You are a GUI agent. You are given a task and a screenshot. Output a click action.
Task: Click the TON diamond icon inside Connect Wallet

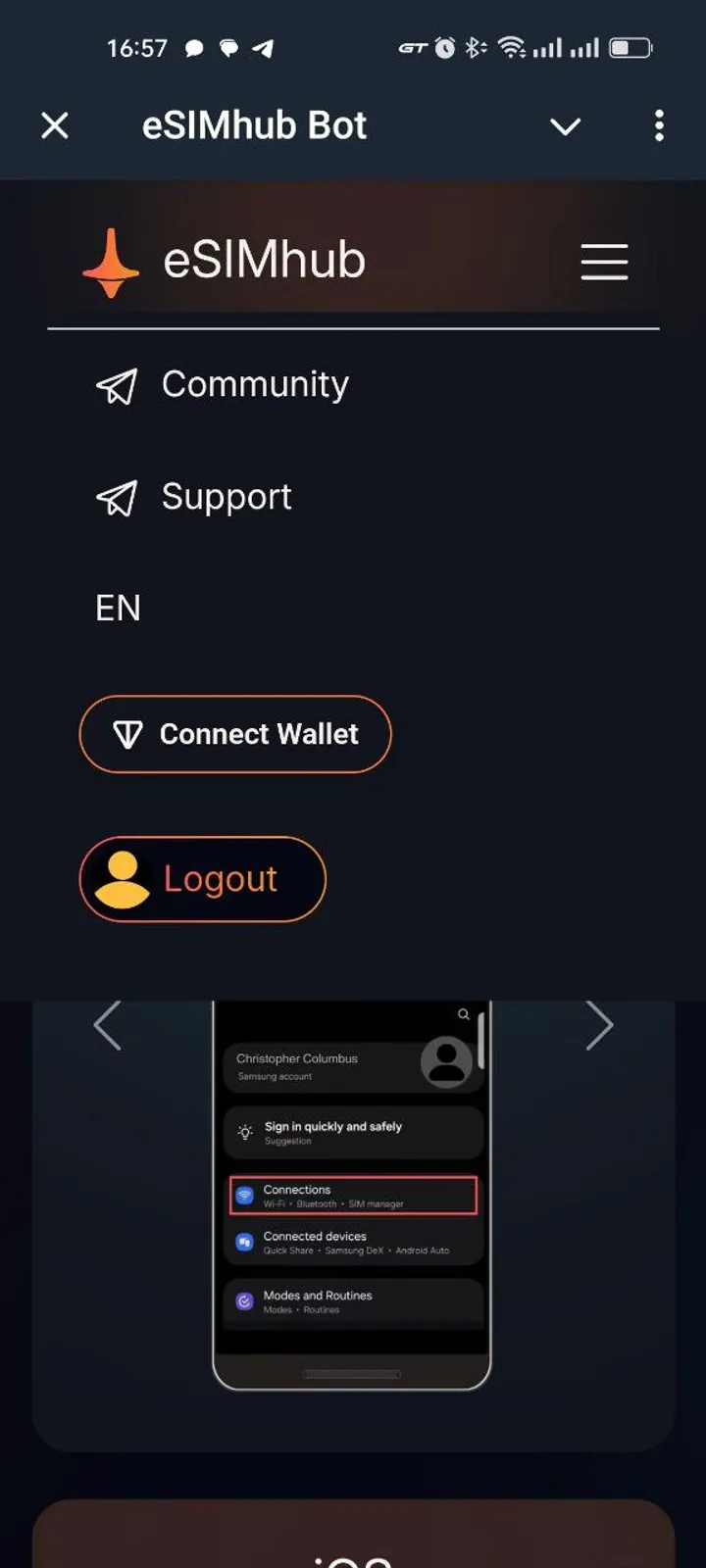click(127, 734)
